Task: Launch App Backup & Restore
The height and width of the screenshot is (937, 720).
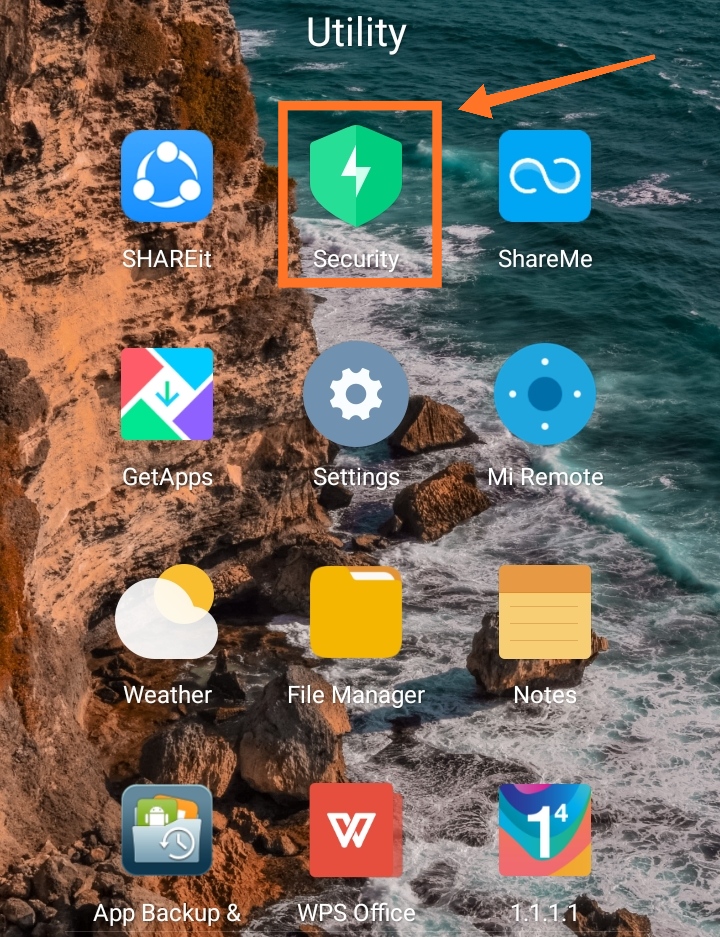Action: pos(167,829)
